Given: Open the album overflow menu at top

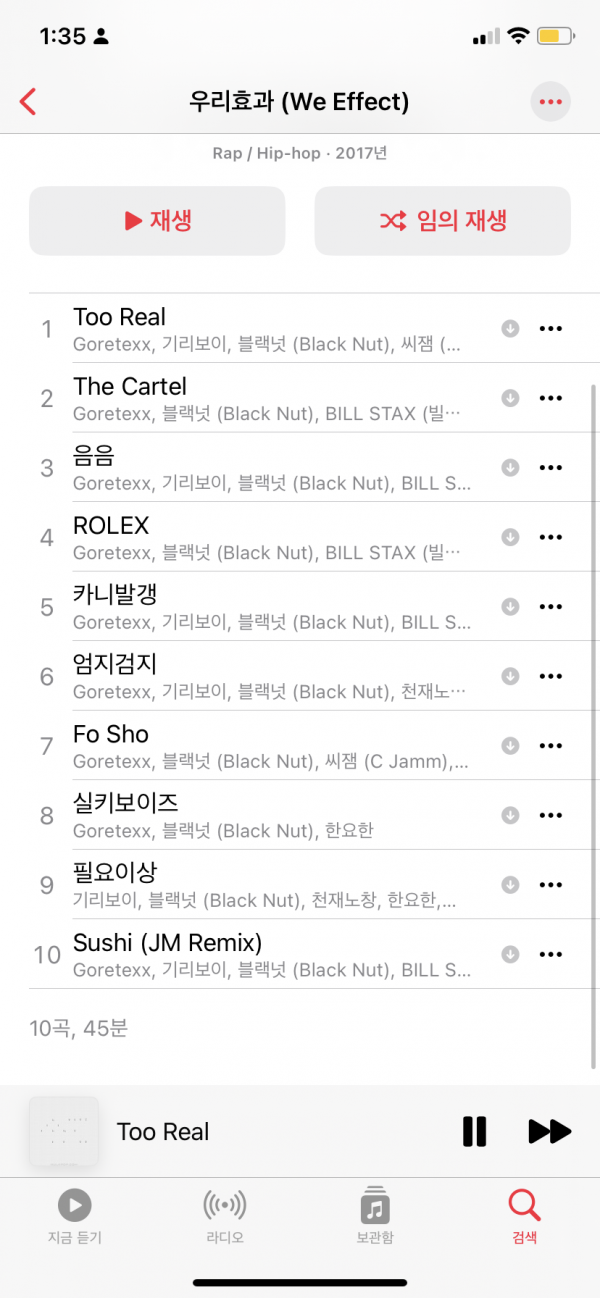Looking at the screenshot, I should [550, 101].
